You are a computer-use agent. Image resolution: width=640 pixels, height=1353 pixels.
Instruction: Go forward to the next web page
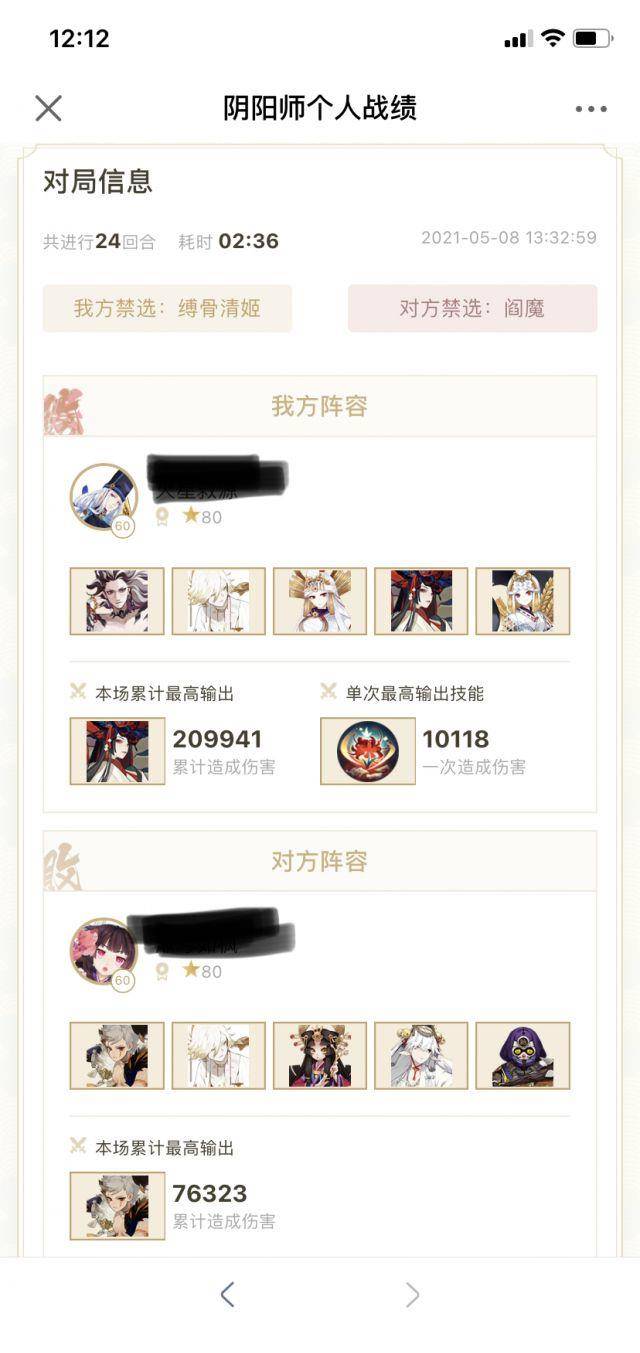[412, 1295]
